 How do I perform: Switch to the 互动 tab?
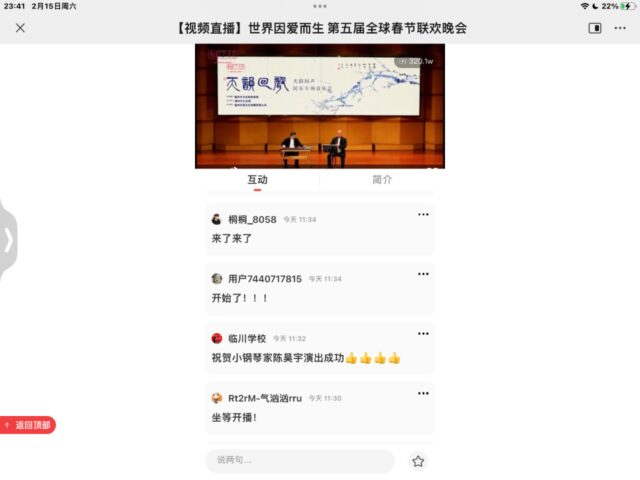[257, 180]
